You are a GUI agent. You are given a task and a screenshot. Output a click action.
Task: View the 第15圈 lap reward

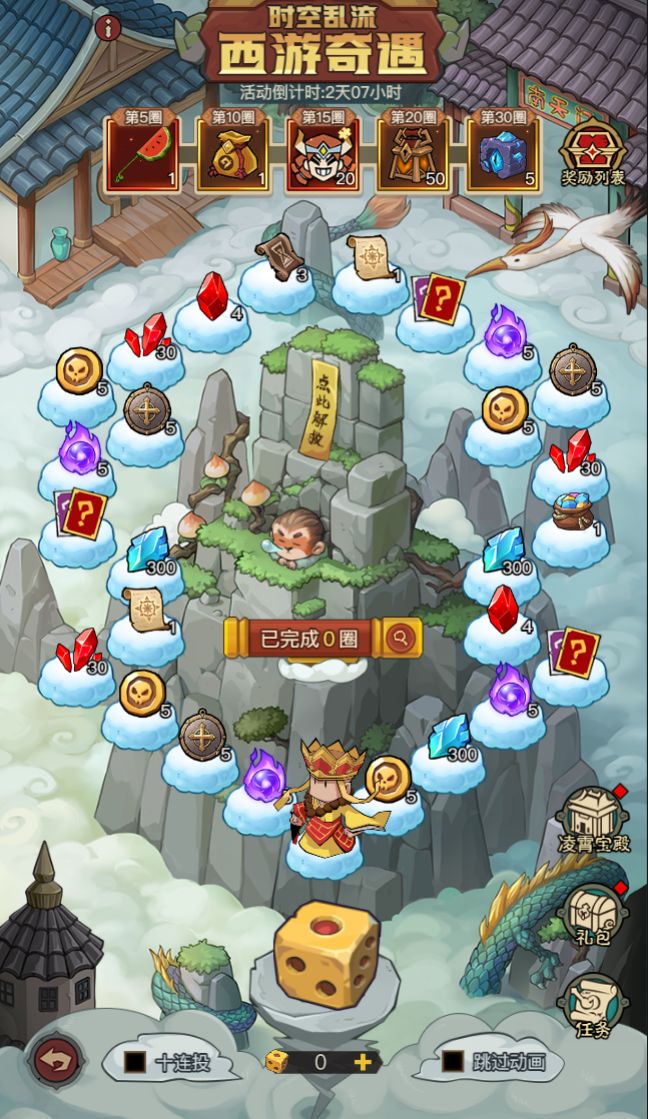coord(323,153)
